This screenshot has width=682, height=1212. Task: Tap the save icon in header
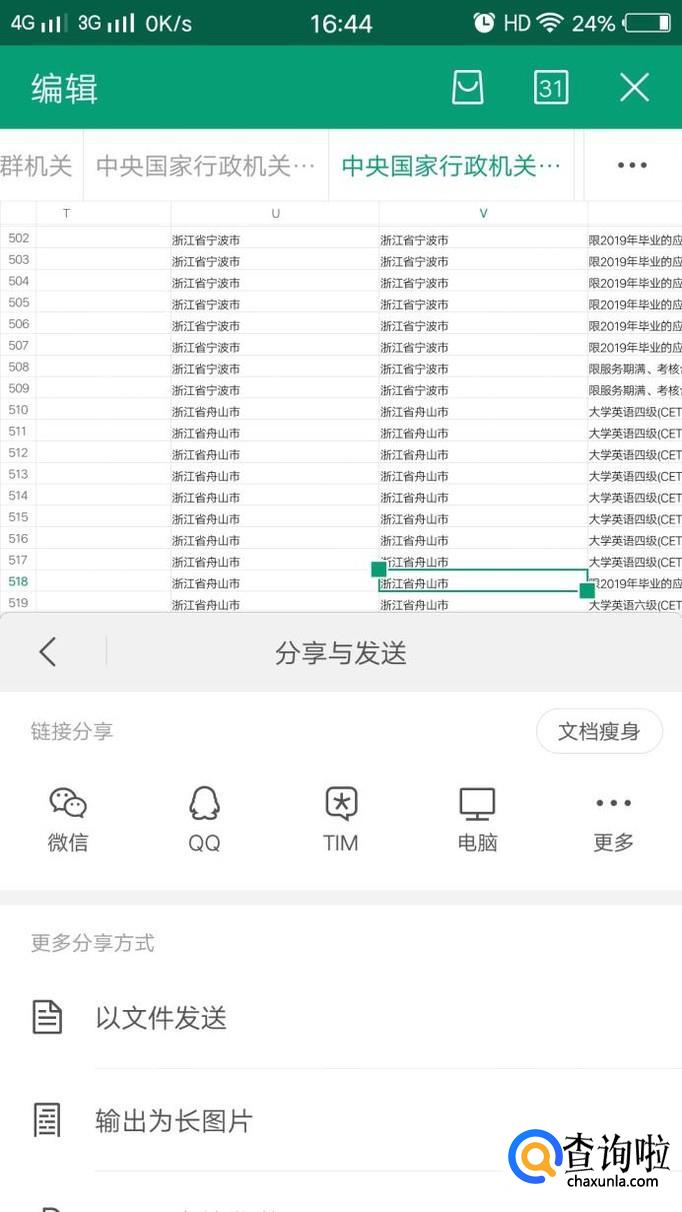(x=468, y=88)
